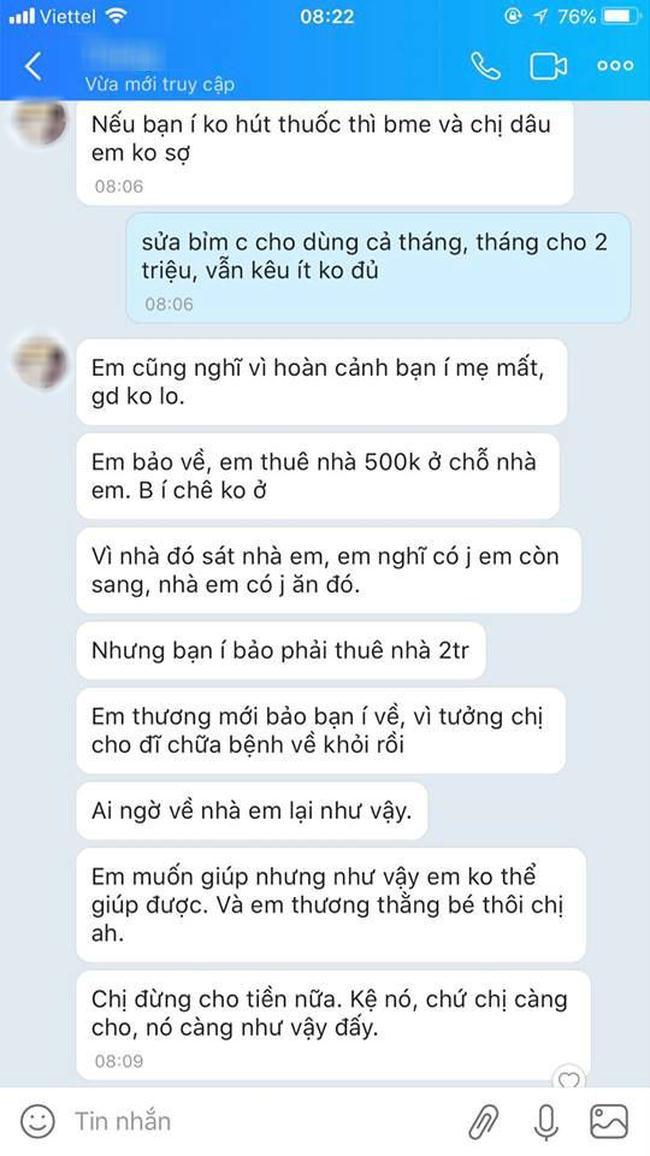The width and height of the screenshot is (650, 1156).
Task: Go back to the chat list
Action: coord(34,67)
